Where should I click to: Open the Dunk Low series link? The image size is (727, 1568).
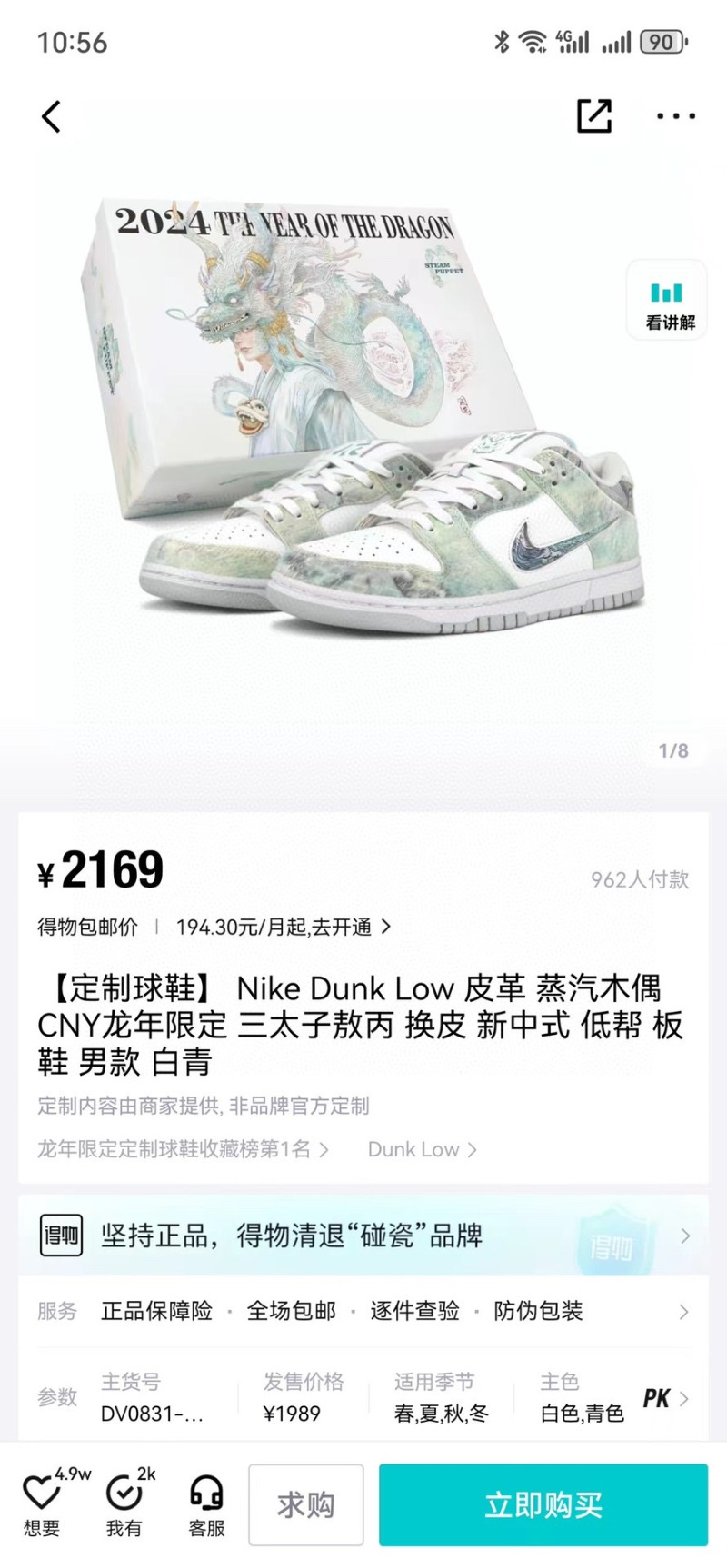422,1149
